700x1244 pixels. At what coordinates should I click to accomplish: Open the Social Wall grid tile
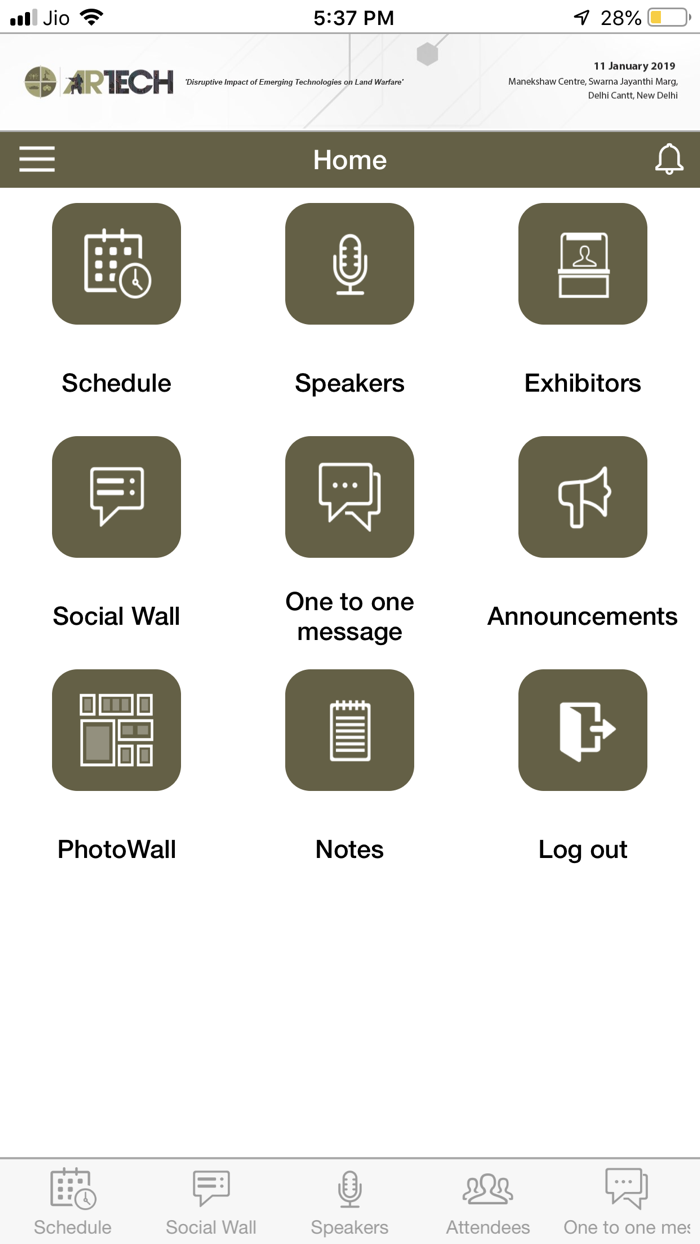(116, 497)
